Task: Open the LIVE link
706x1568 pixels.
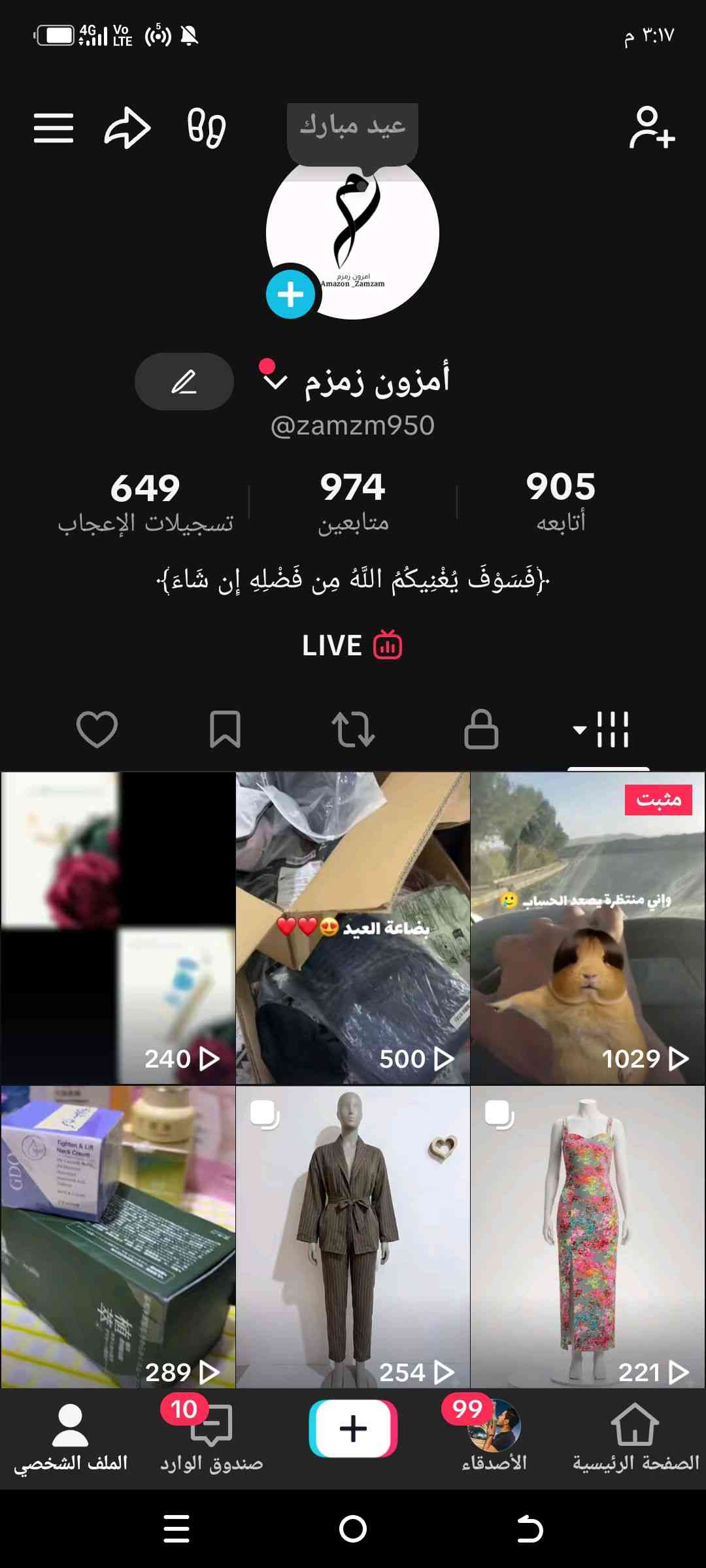Action: point(352,645)
